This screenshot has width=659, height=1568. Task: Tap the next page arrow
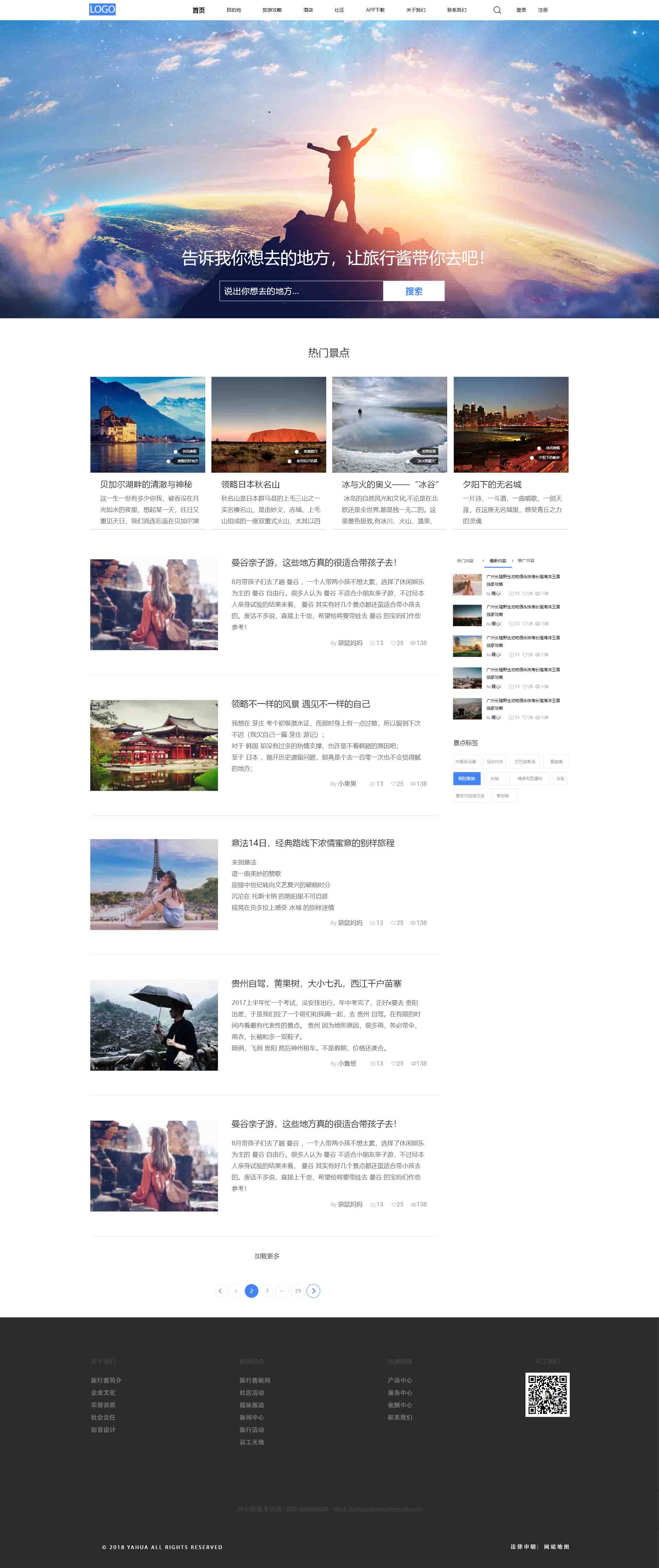tap(313, 1291)
